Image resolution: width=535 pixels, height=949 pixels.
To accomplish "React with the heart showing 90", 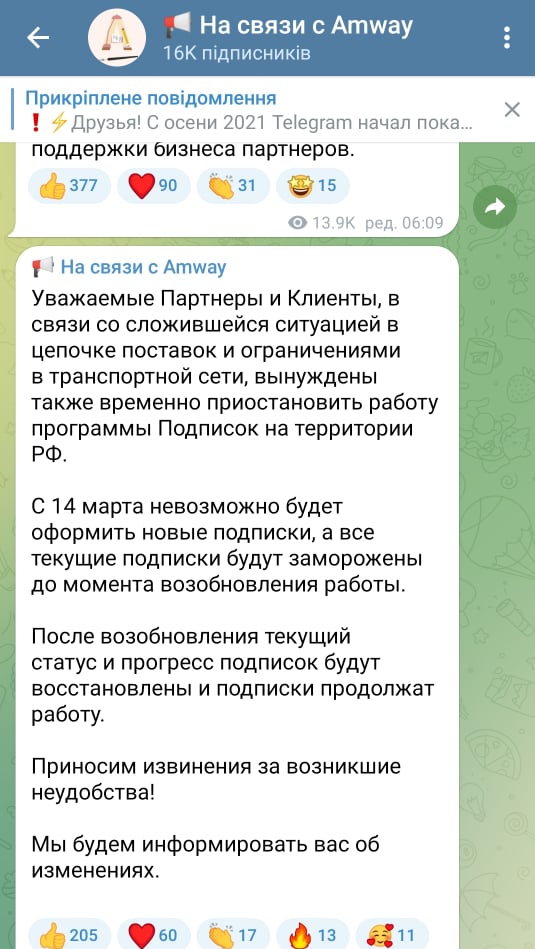I will click(154, 185).
